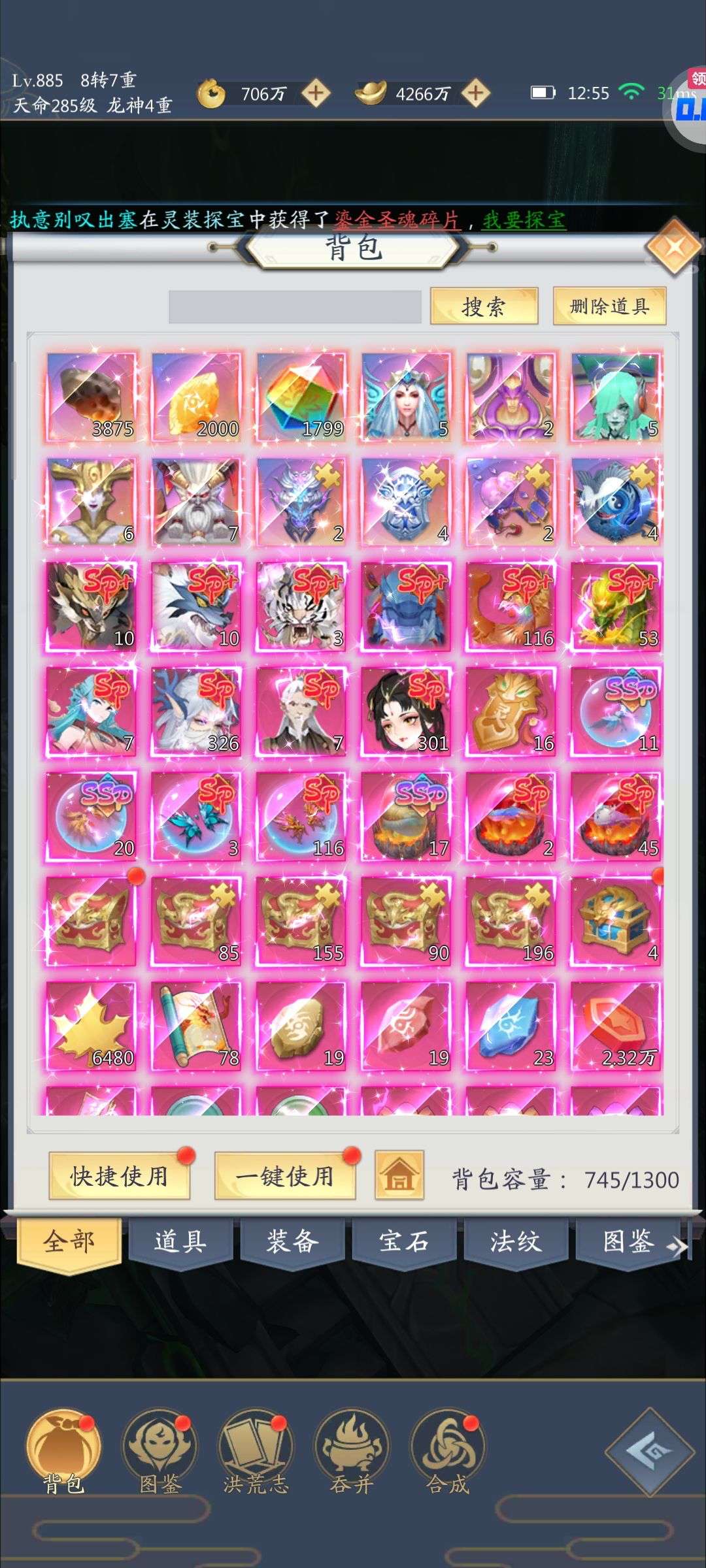
Task: Tap 一键使用 one-key use button
Action: 285,1176
